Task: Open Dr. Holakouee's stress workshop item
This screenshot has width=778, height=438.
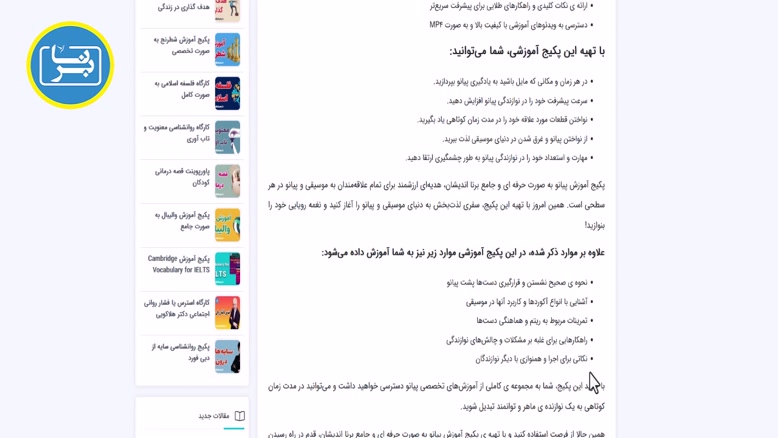Action: (x=178, y=308)
